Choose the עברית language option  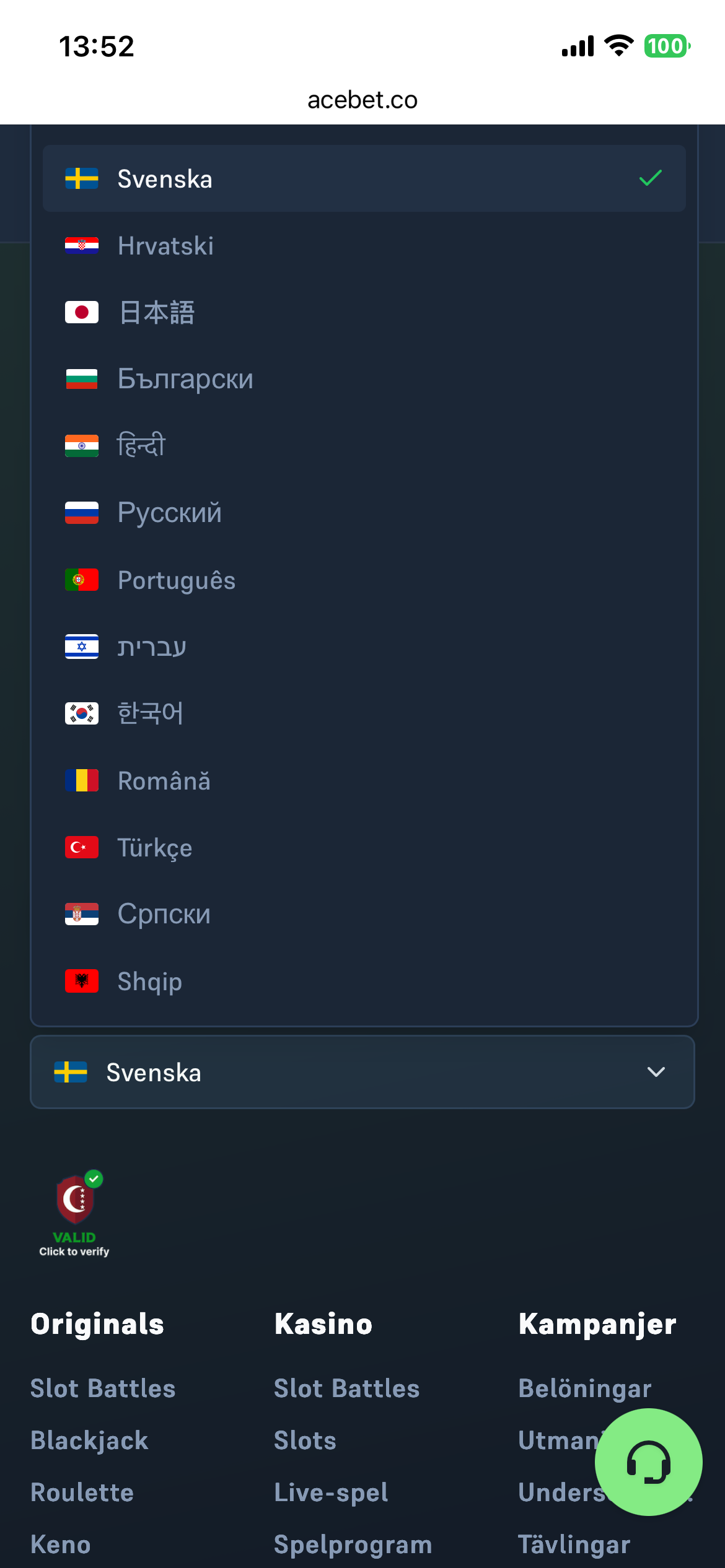point(364,647)
